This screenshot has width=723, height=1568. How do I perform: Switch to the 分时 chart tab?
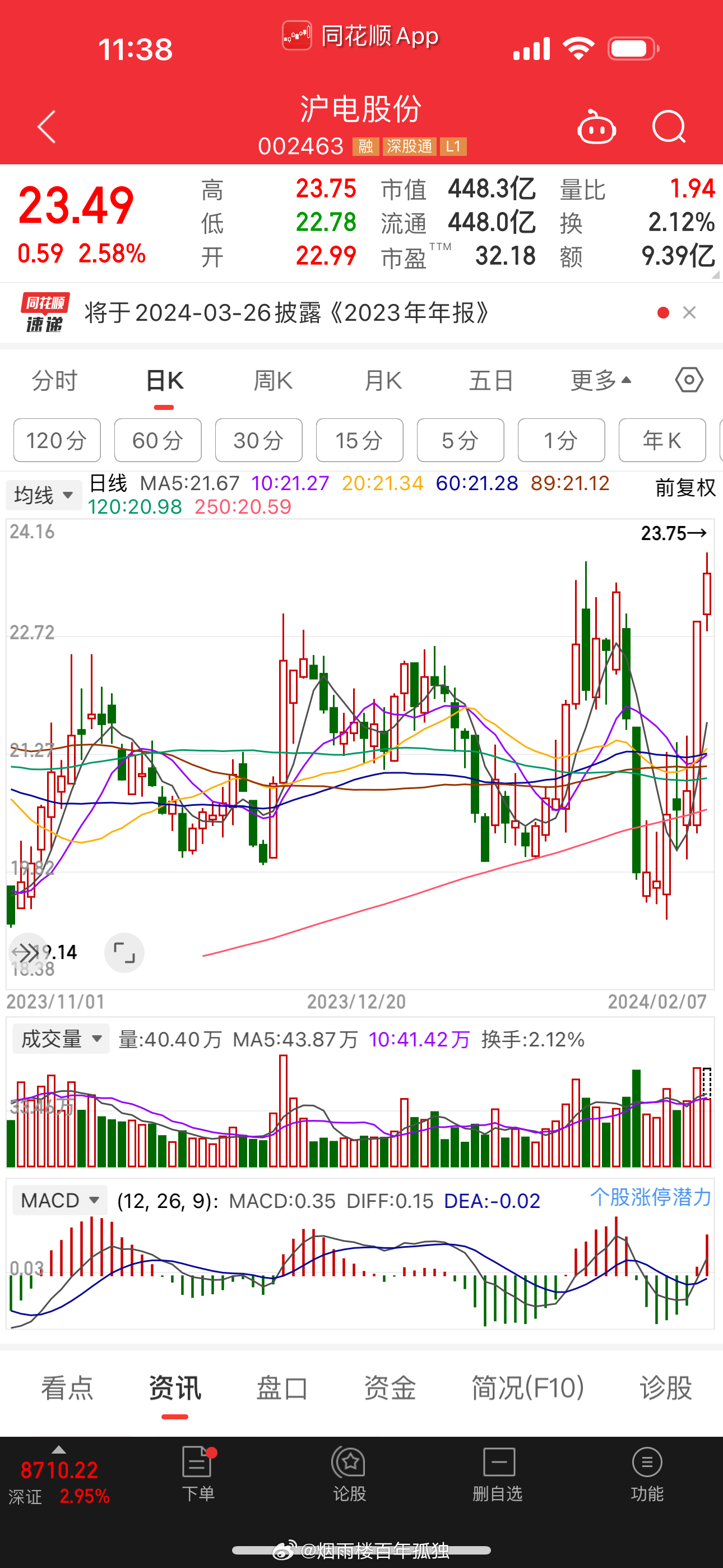tap(55, 381)
